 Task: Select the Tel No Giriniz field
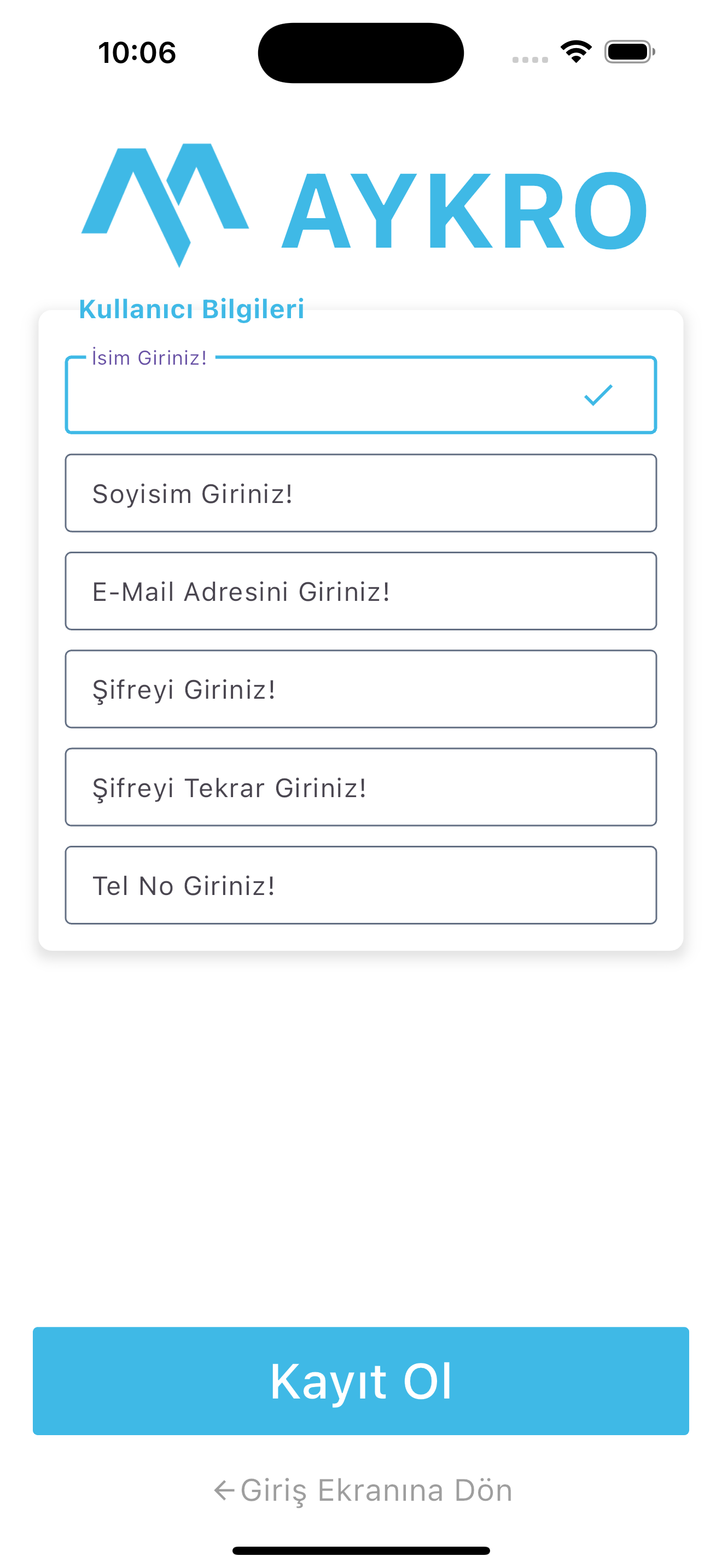360,885
